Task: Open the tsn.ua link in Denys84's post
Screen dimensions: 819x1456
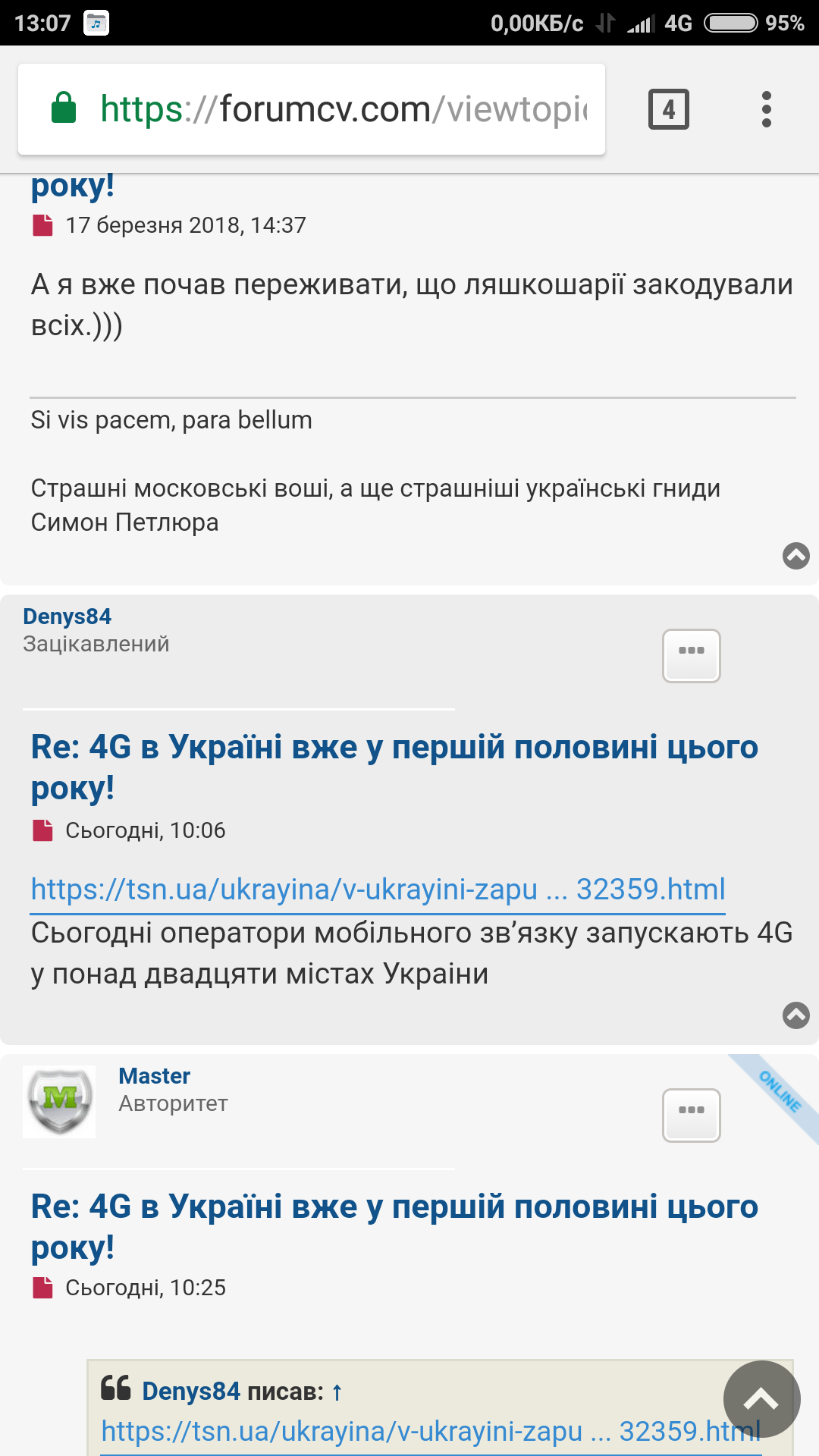Action: tap(378, 890)
